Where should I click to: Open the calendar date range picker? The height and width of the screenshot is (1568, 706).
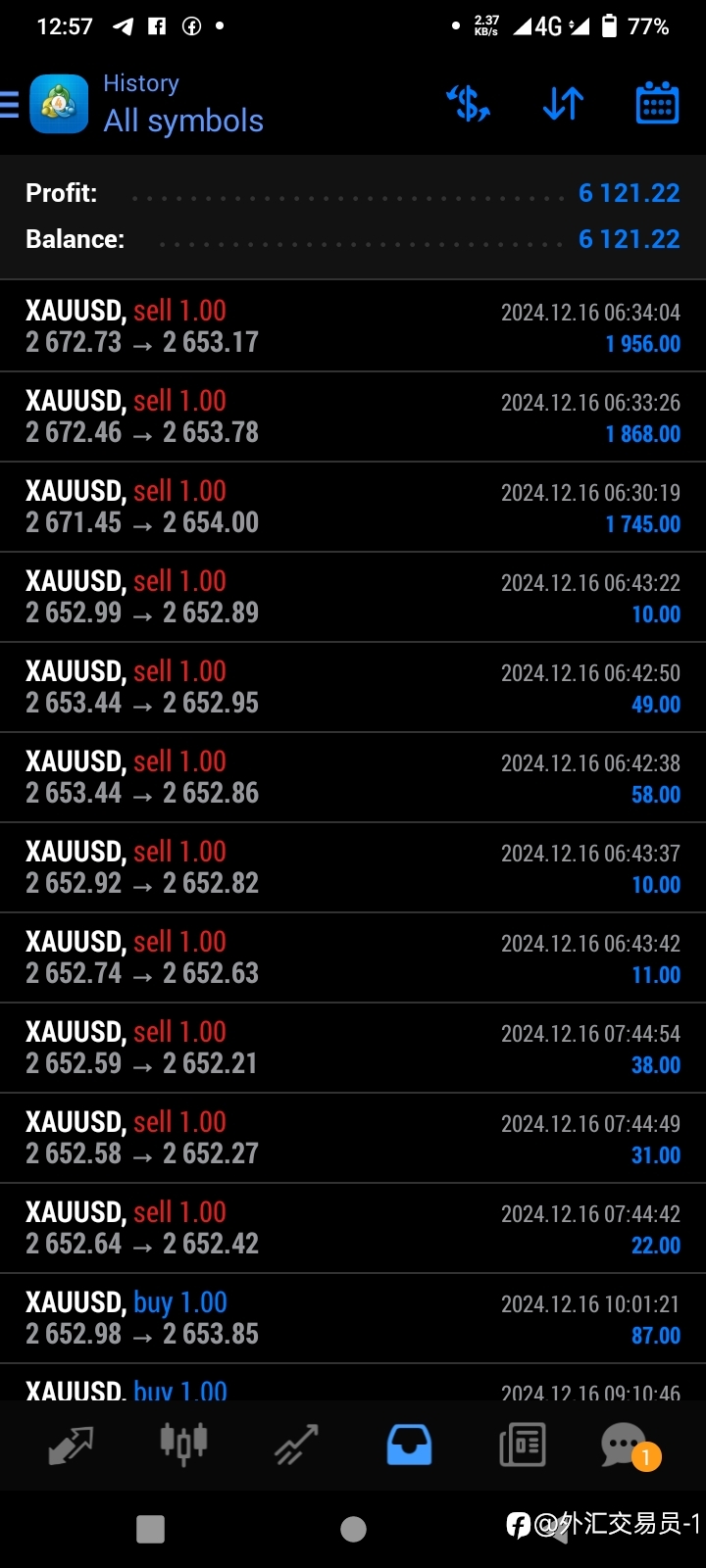point(657,103)
